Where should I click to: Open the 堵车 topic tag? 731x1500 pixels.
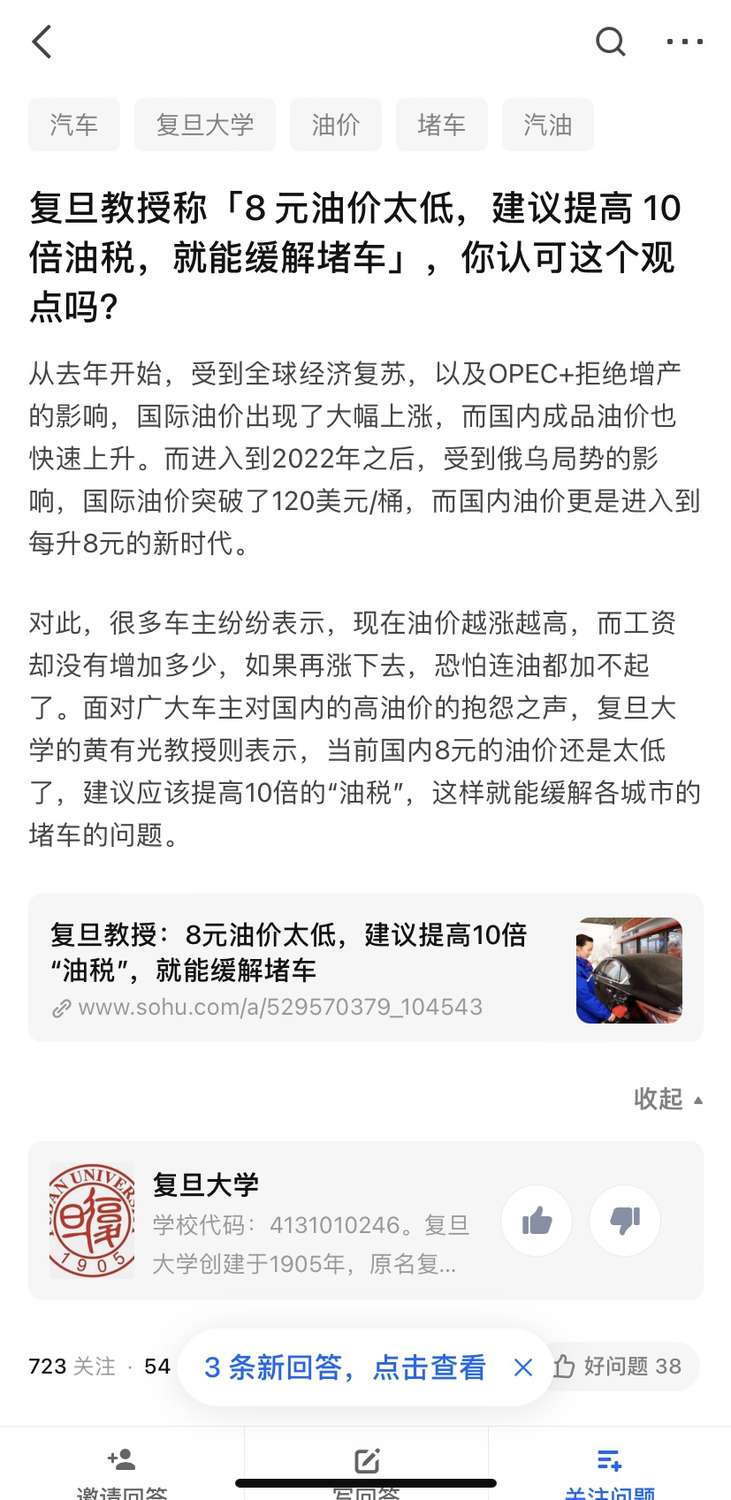[x=441, y=125]
